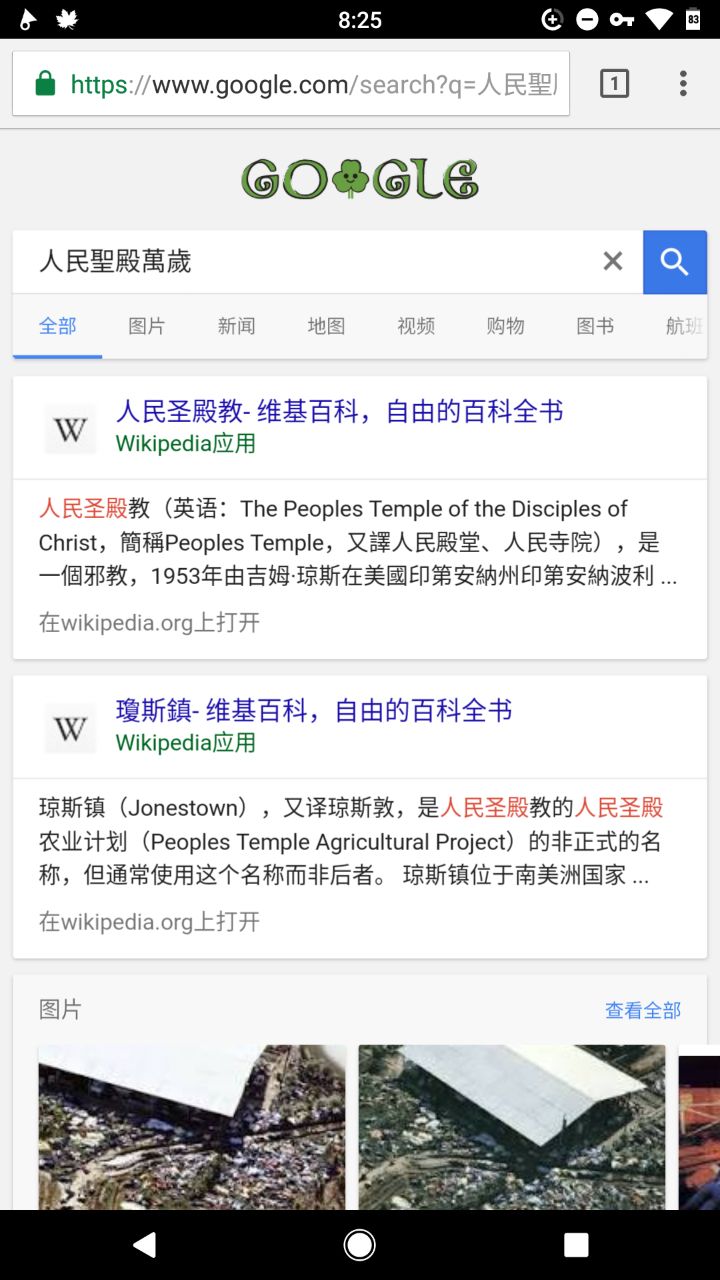Viewport: 720px width, 1280px height.
Task: Select the 全部 results tab
Action: click(x=58, y=326)
